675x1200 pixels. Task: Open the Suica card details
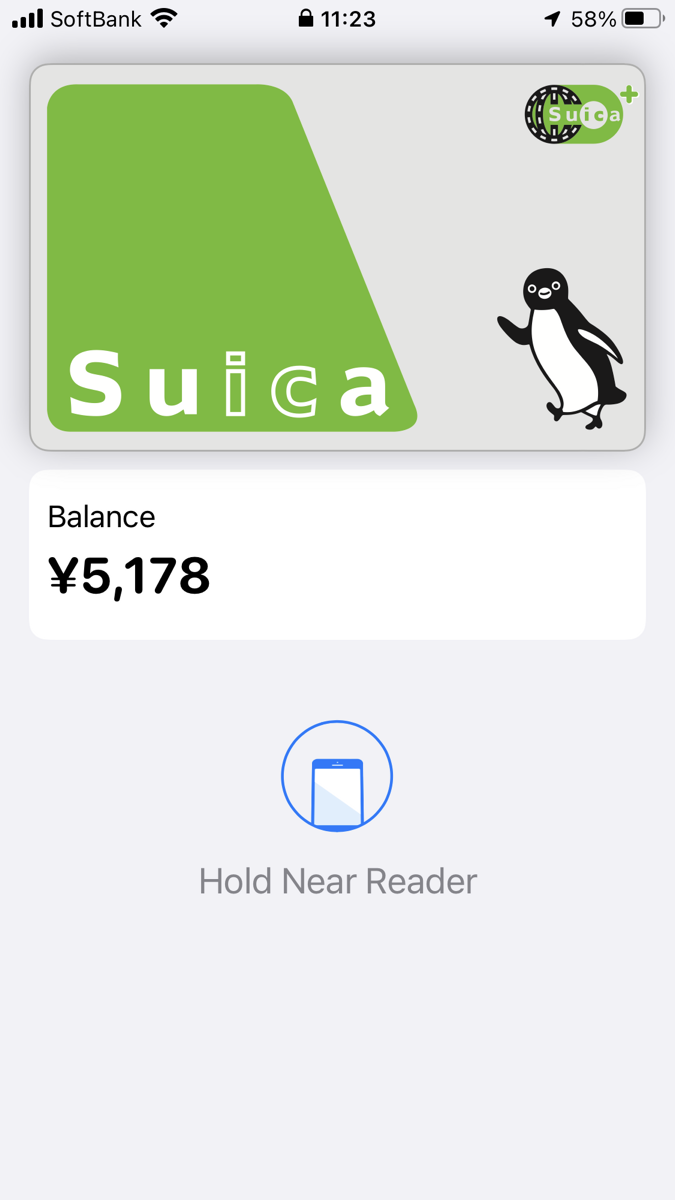337,257
